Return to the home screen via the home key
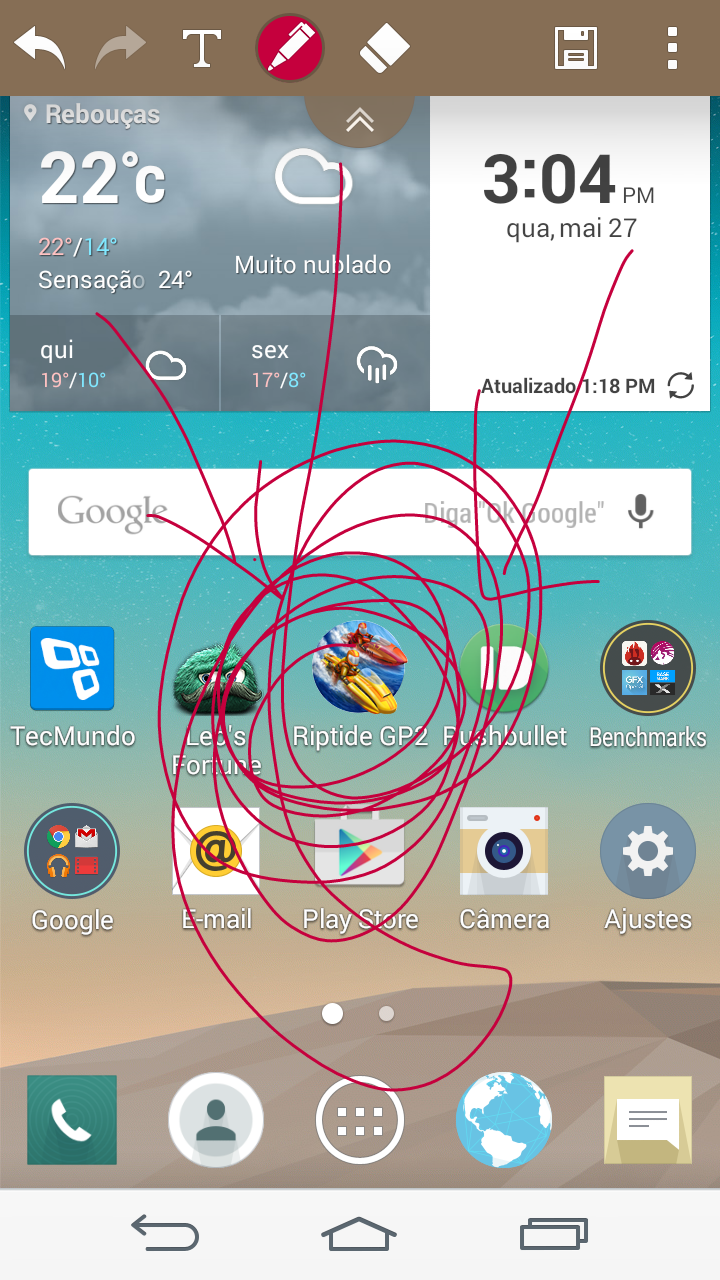The width and height of the screenshot is (720, 1280). pos(359,1233)
